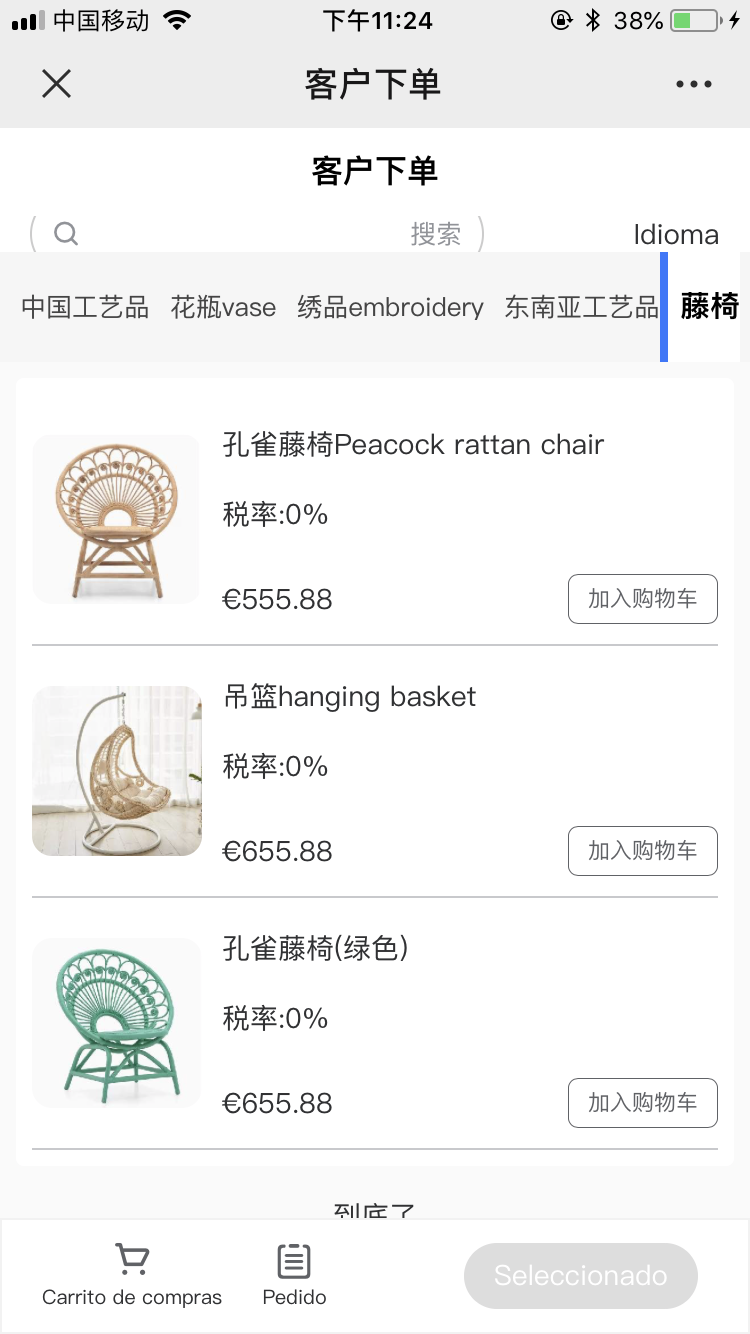This screenshot has height=1334, width=750.
Task: Tap the 搜索 search field
Action: coord(257,234)
